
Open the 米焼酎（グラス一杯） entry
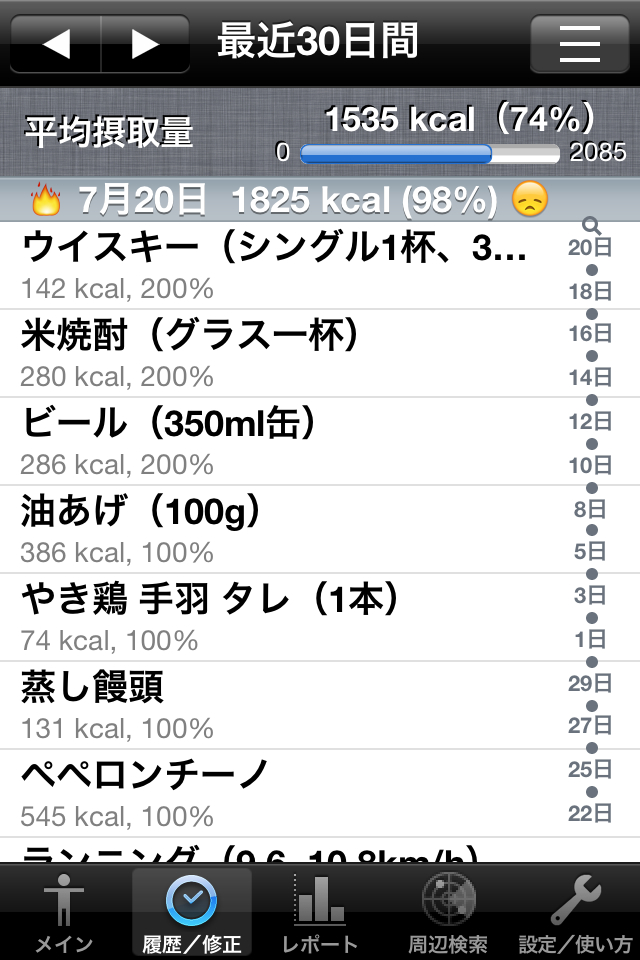280,353
